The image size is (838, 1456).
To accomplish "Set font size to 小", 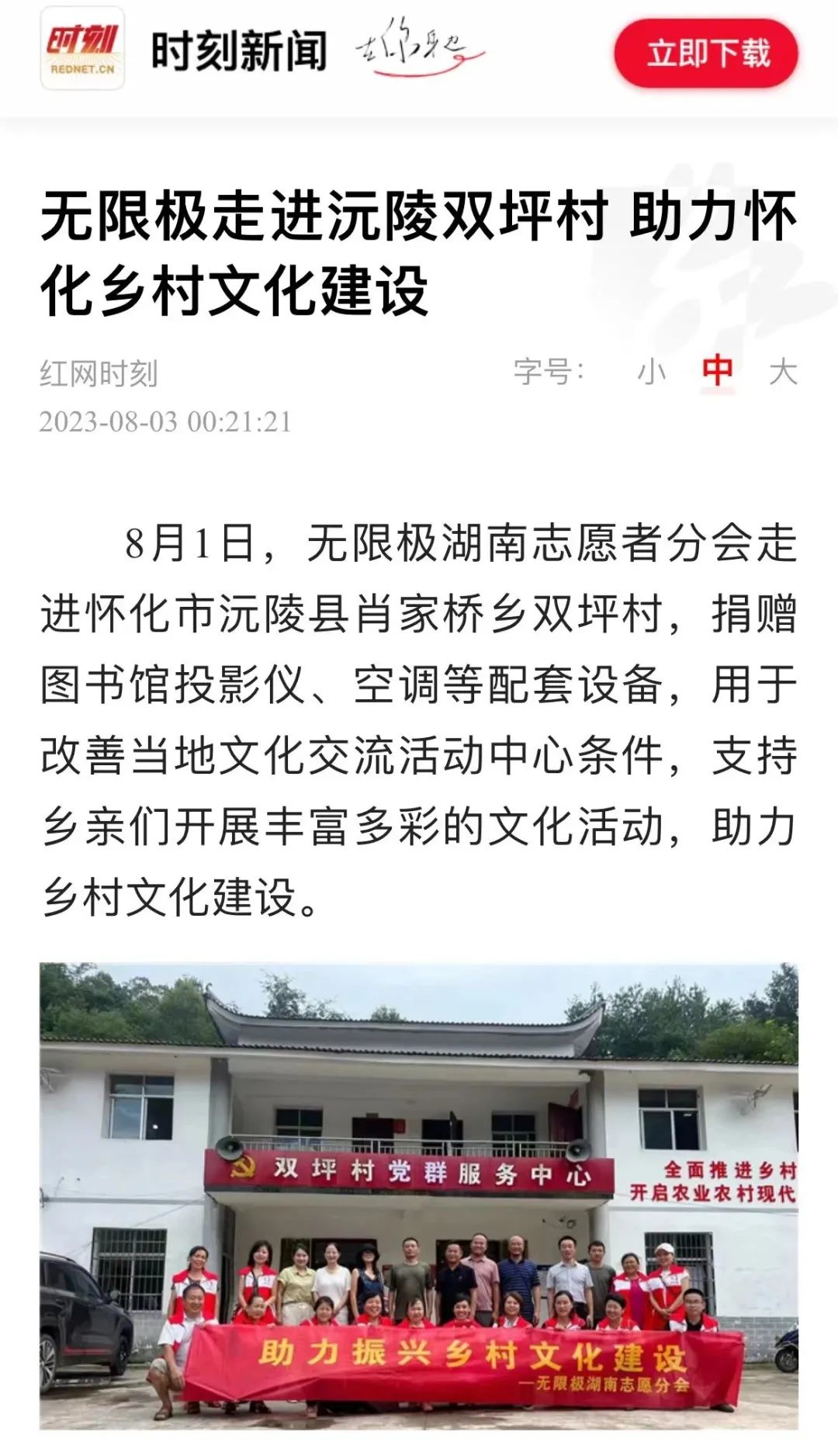I will [651, 372].
